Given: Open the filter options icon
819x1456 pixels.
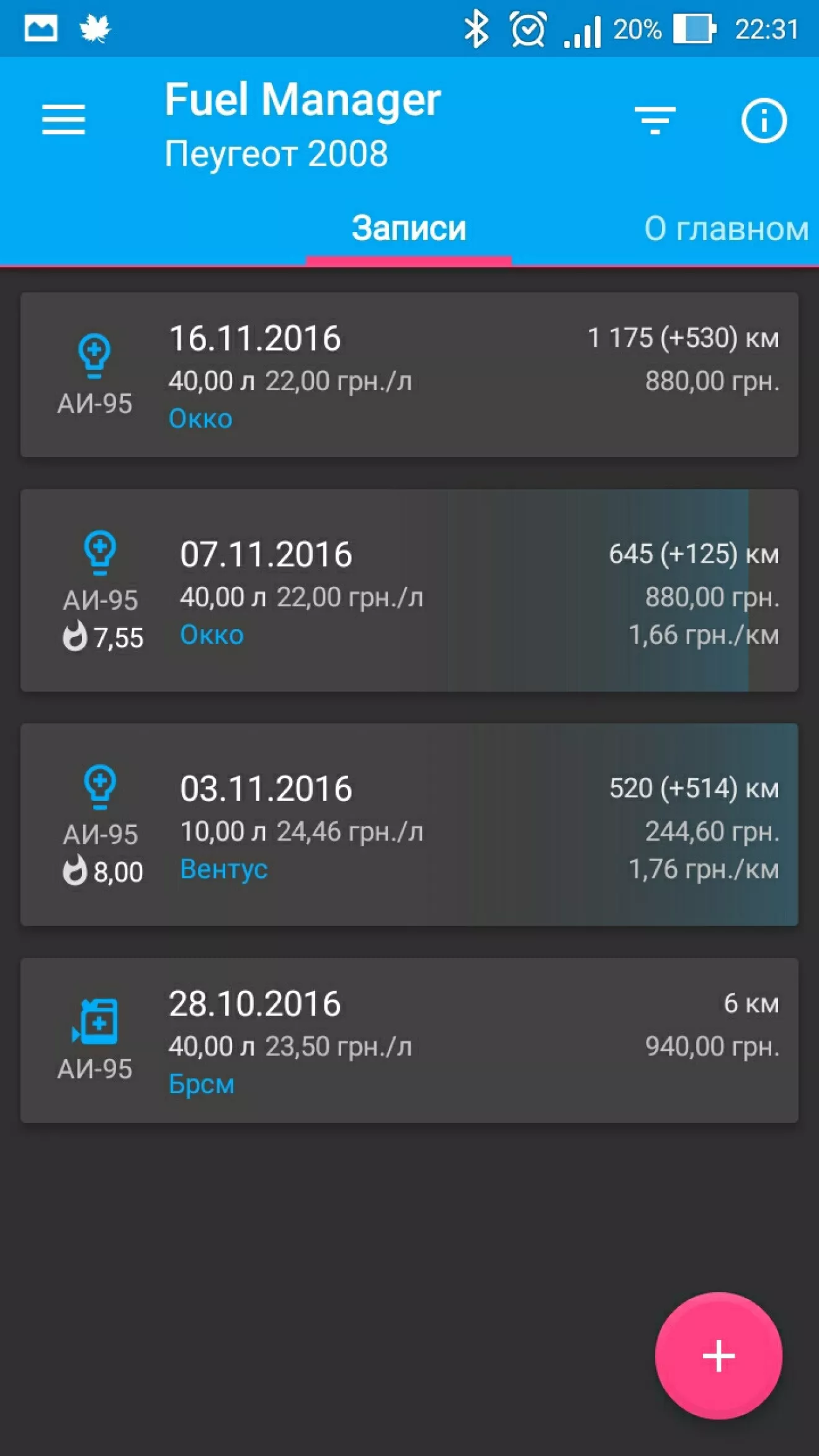Looking at the screenshot, I should click(655, 120).
